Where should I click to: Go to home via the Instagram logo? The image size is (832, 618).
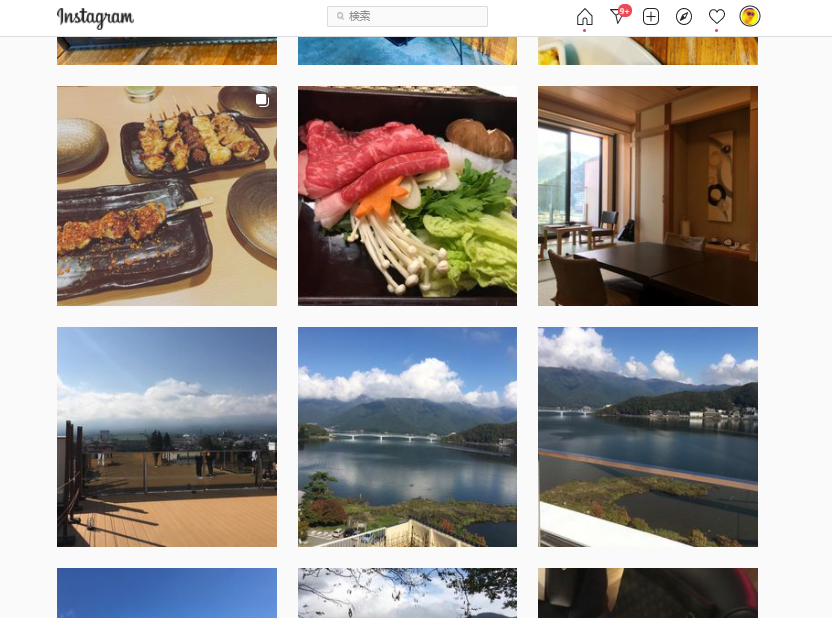95,17
